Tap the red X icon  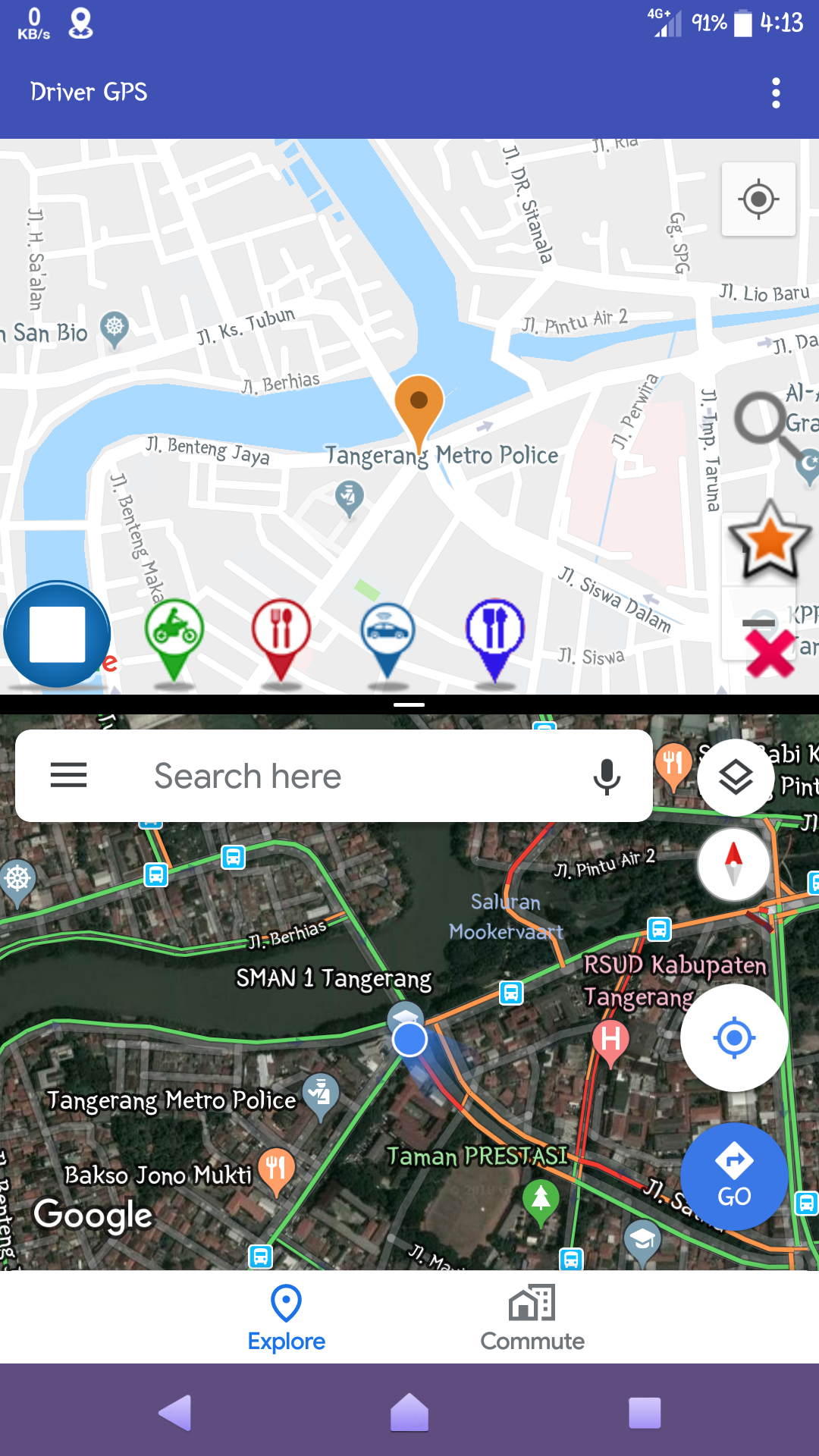point(769,654)
